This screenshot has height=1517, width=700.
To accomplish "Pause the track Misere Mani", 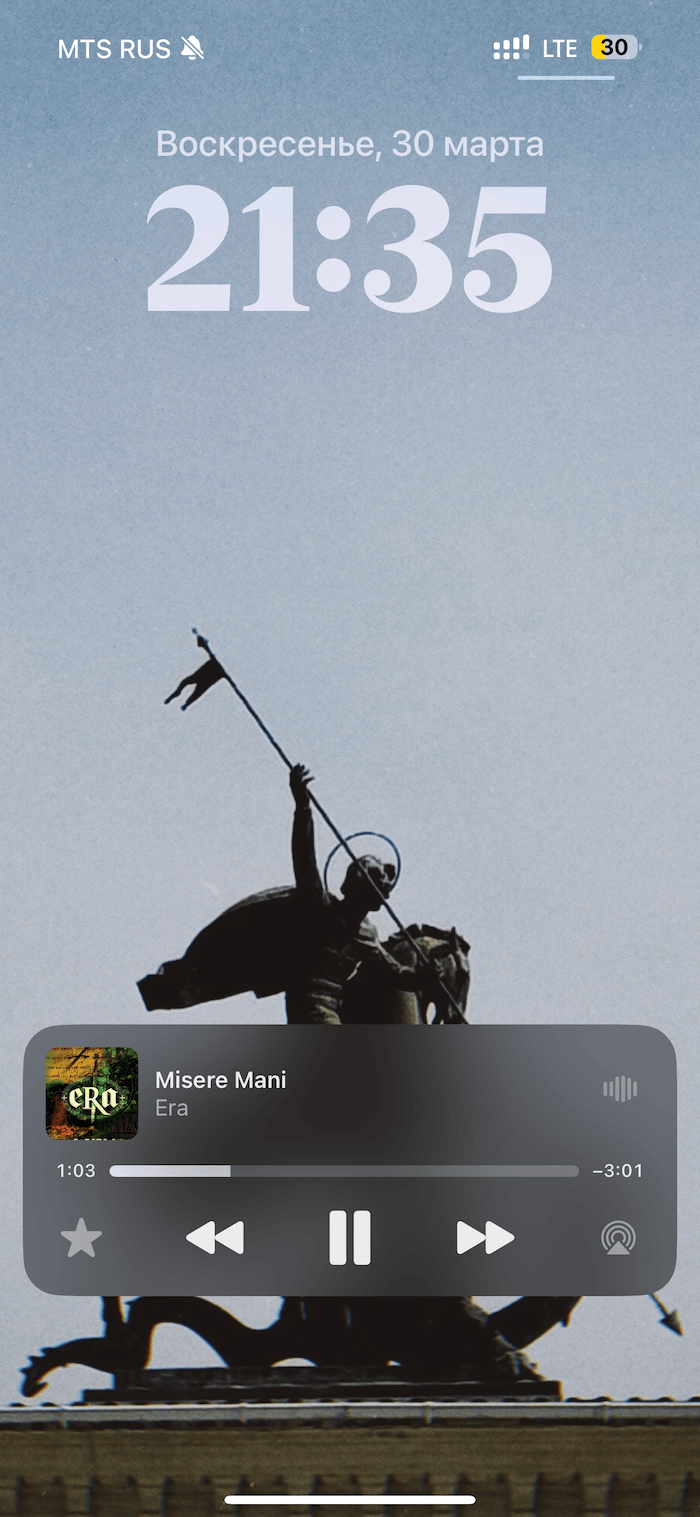I will point(350,1238).
